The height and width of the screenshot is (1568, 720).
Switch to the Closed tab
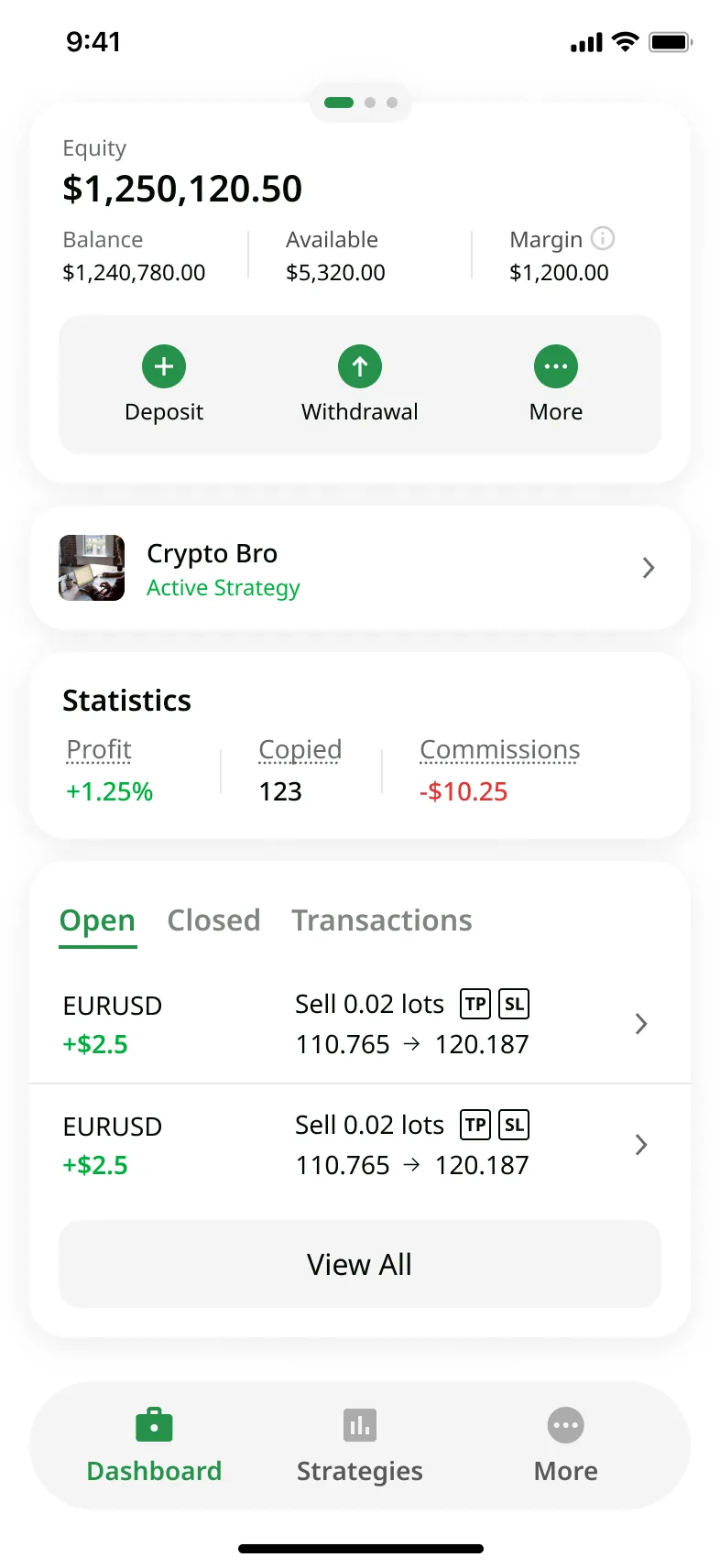213,920
